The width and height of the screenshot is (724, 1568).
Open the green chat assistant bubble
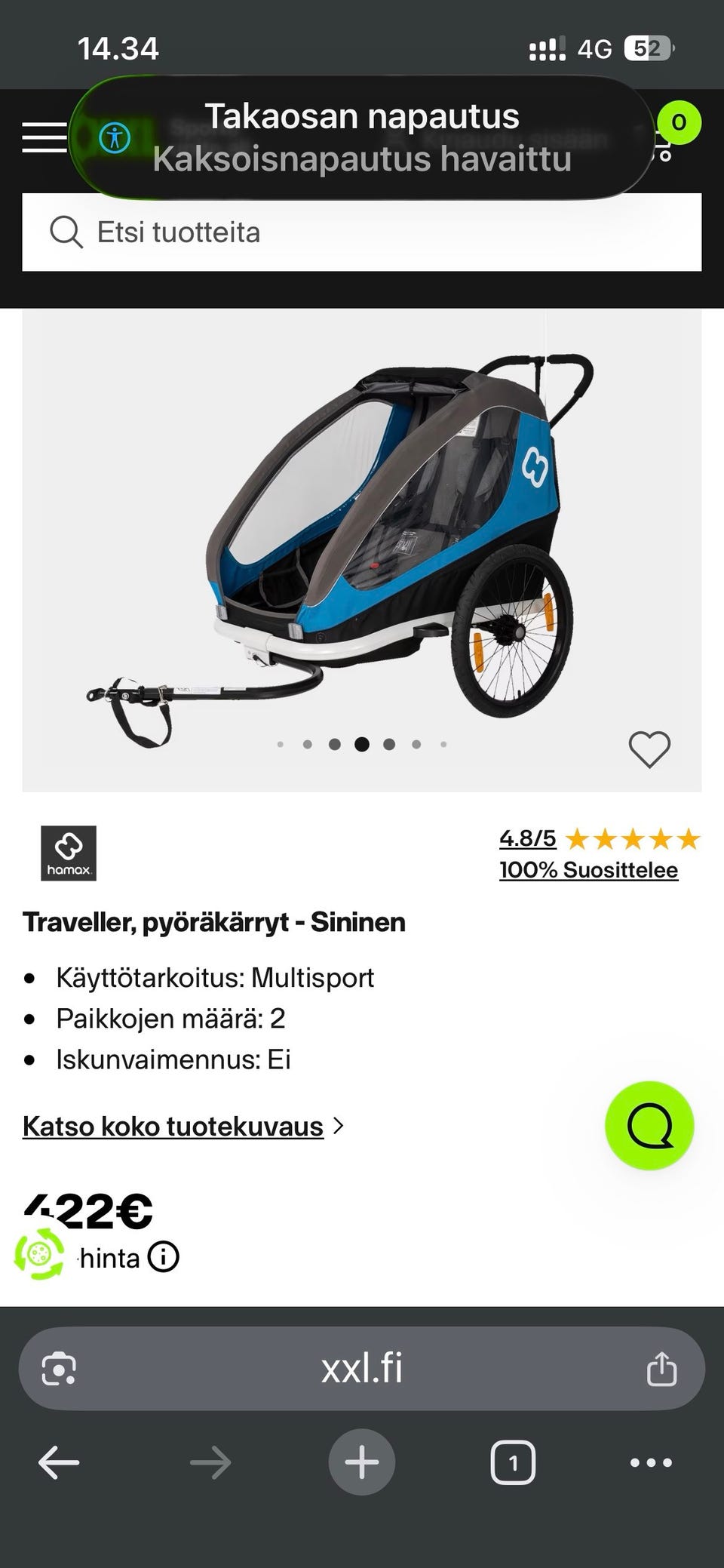tap(649, 1124)
